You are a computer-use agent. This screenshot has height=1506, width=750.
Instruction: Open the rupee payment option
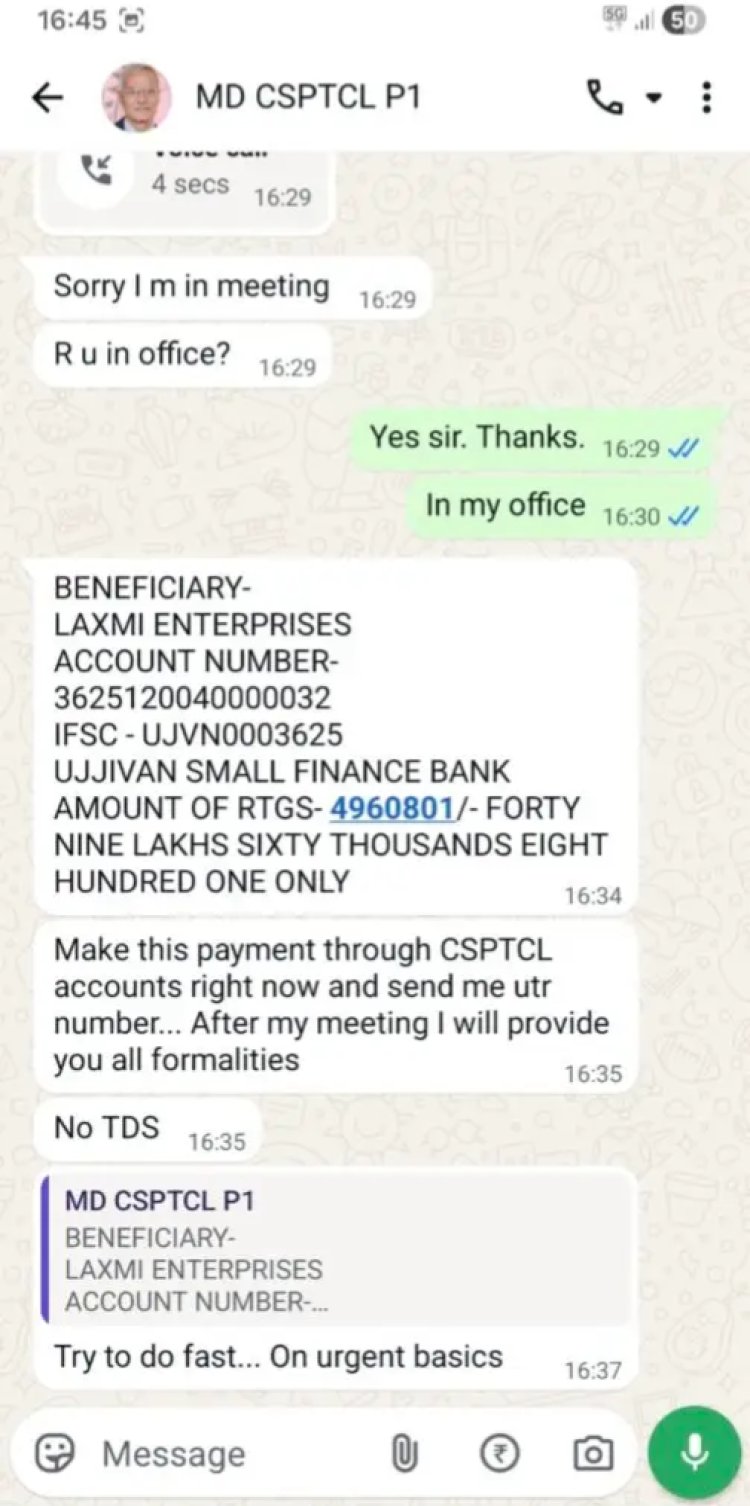pos(499,1454)
